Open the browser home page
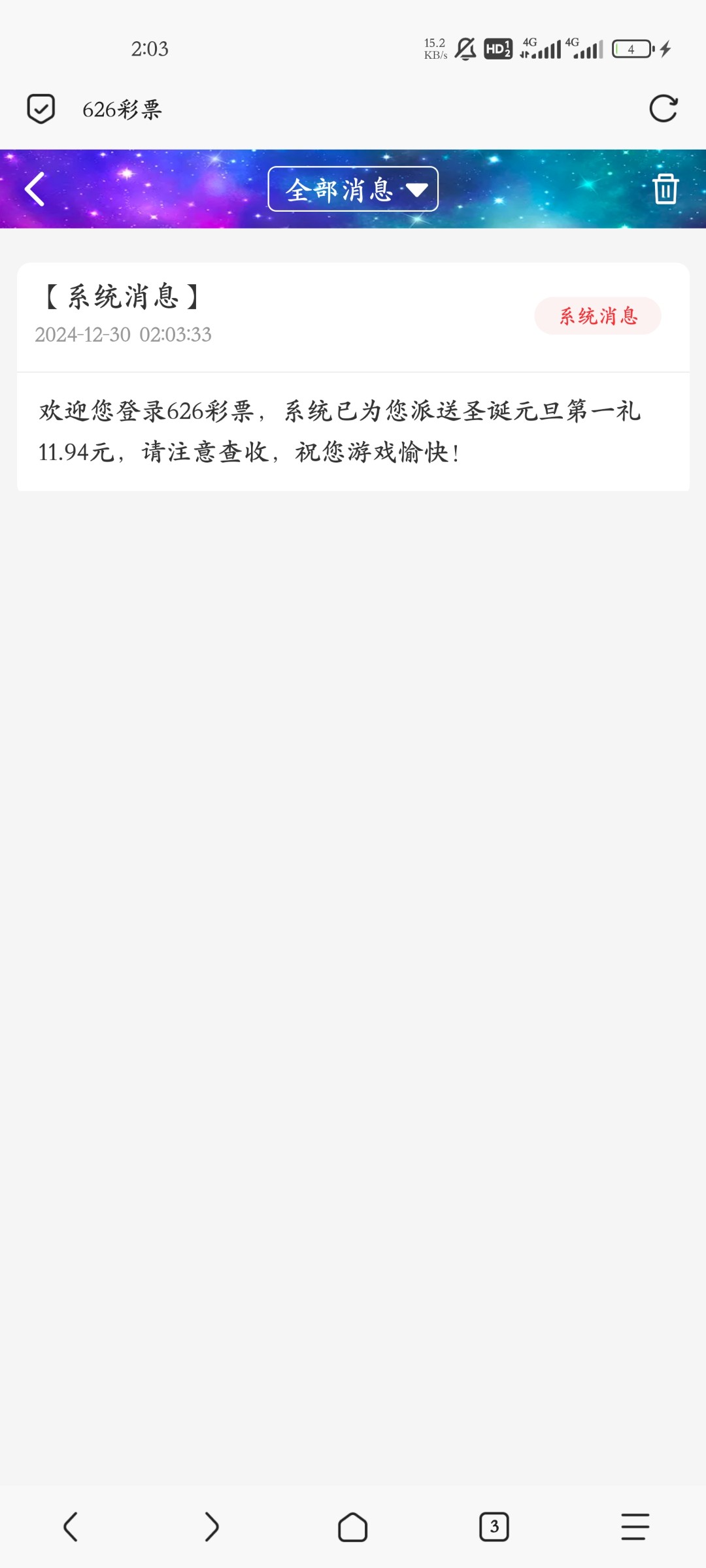 tap(352, 1527)
